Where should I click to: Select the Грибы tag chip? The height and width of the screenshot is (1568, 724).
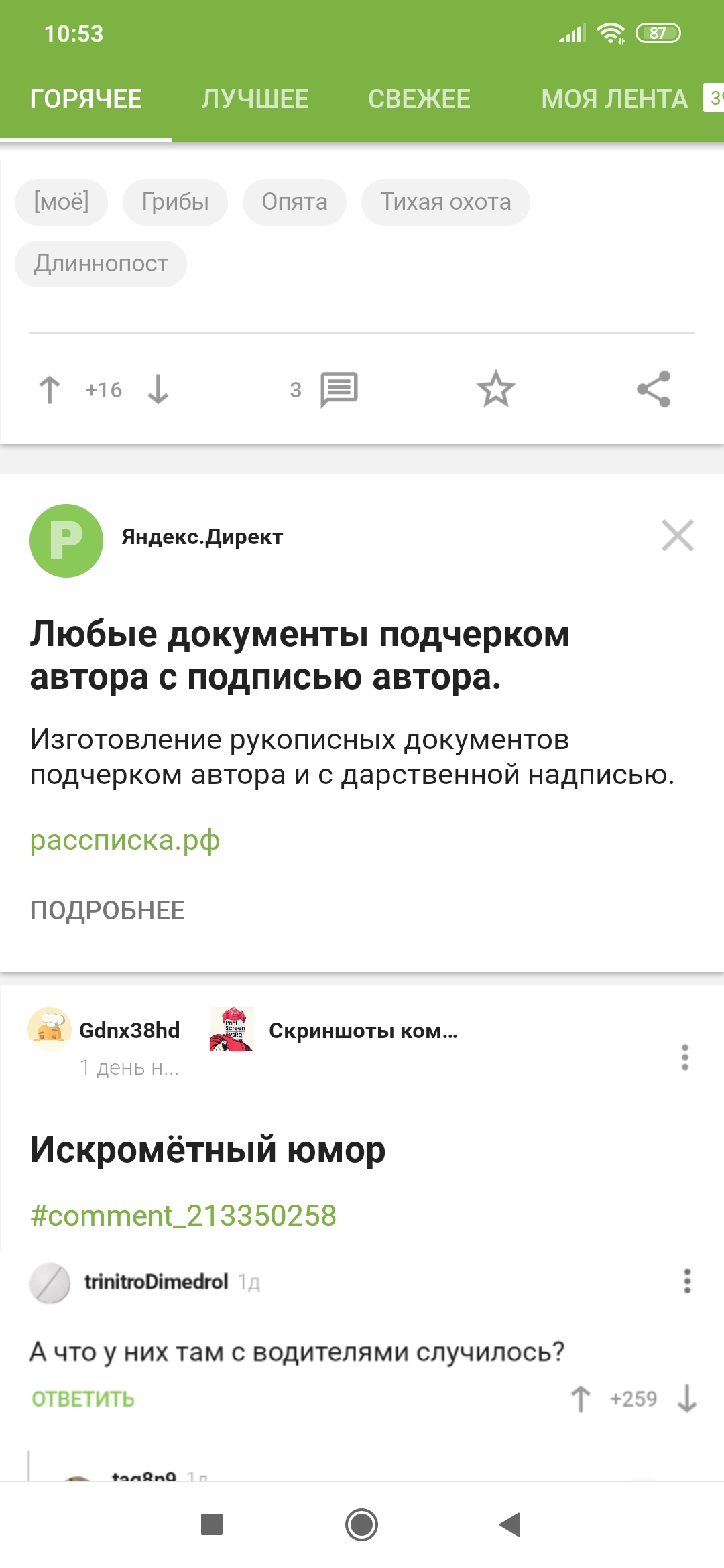(x=175, y=202)
